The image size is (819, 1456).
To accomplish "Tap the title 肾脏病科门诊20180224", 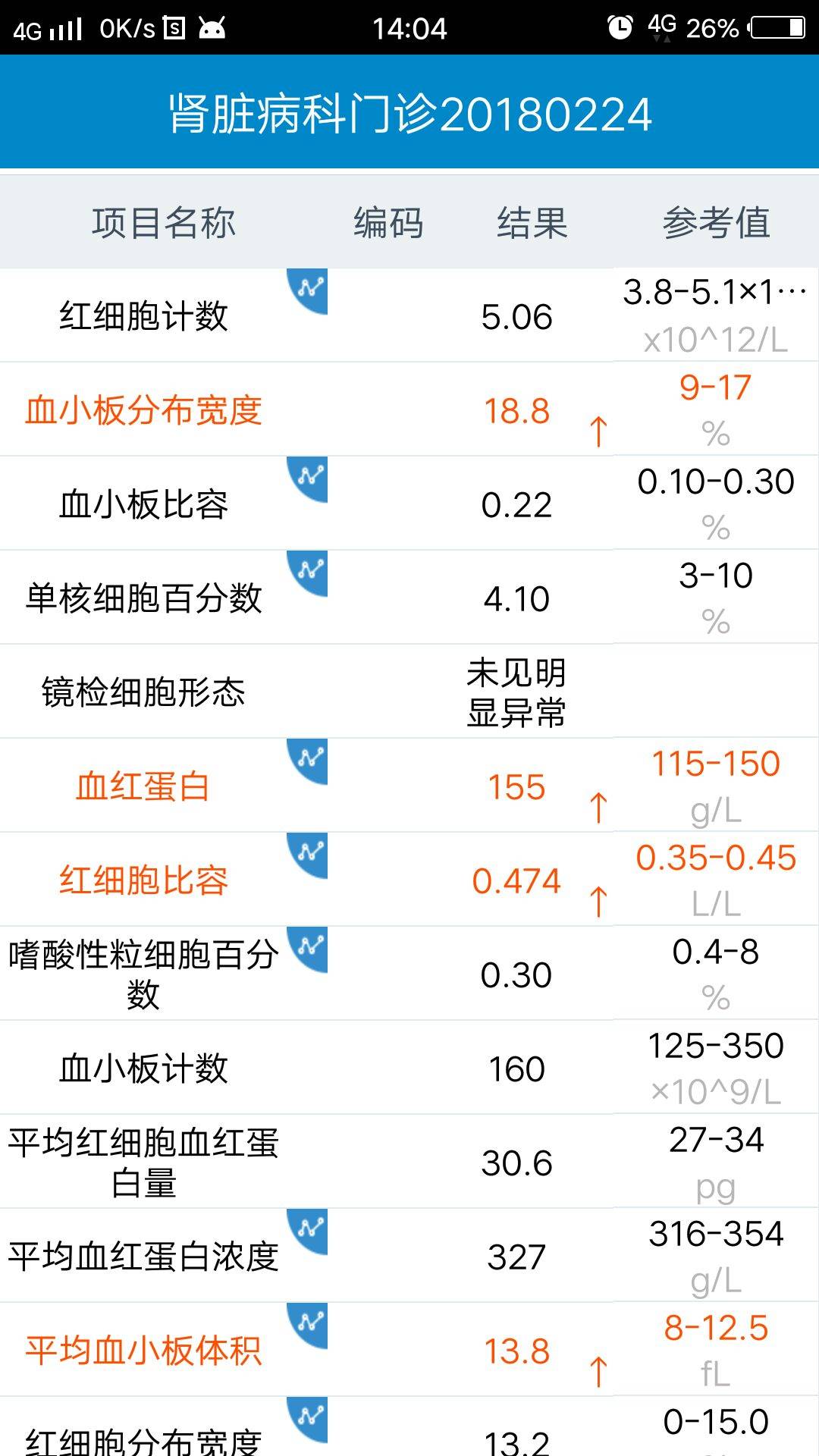I will click(409, 115).
